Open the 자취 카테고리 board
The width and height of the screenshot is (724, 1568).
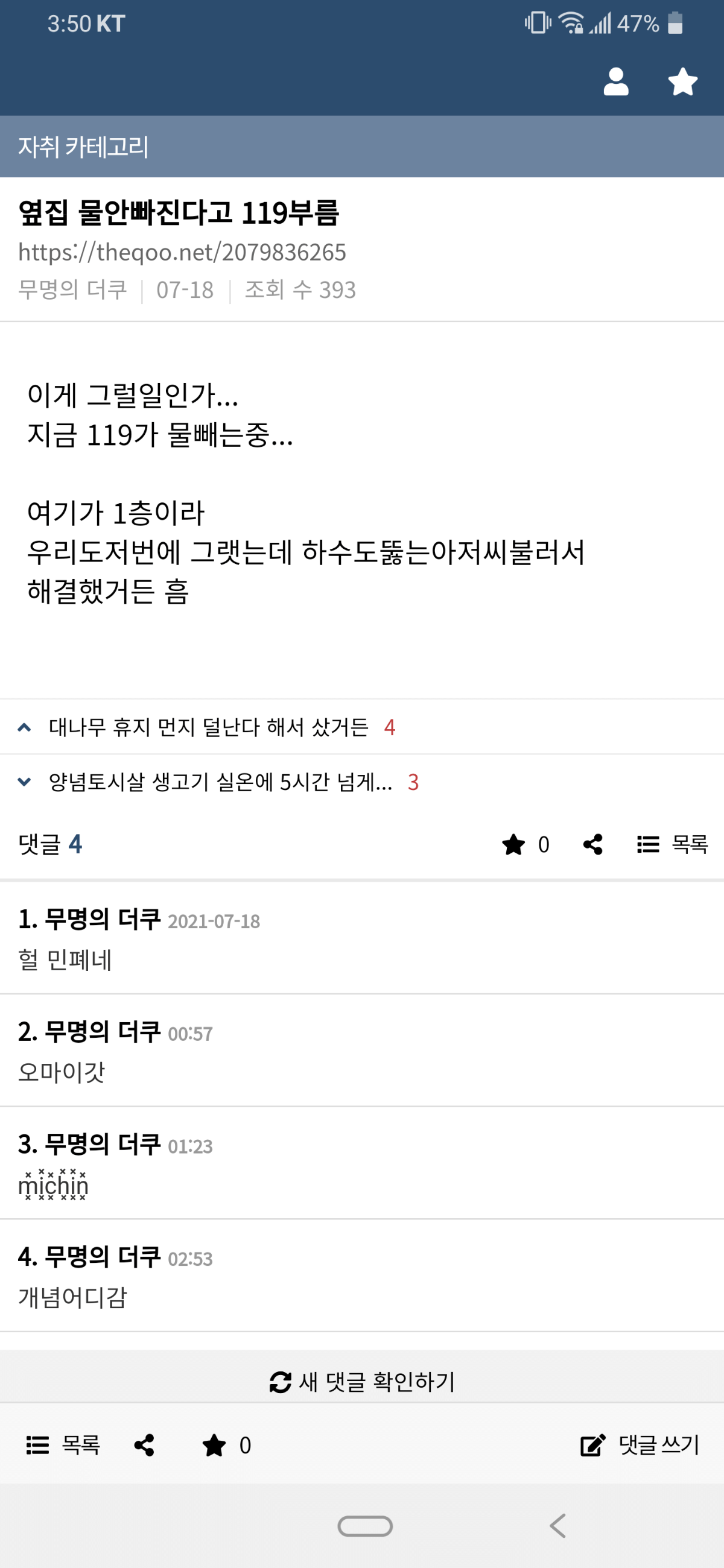[83, 147]
